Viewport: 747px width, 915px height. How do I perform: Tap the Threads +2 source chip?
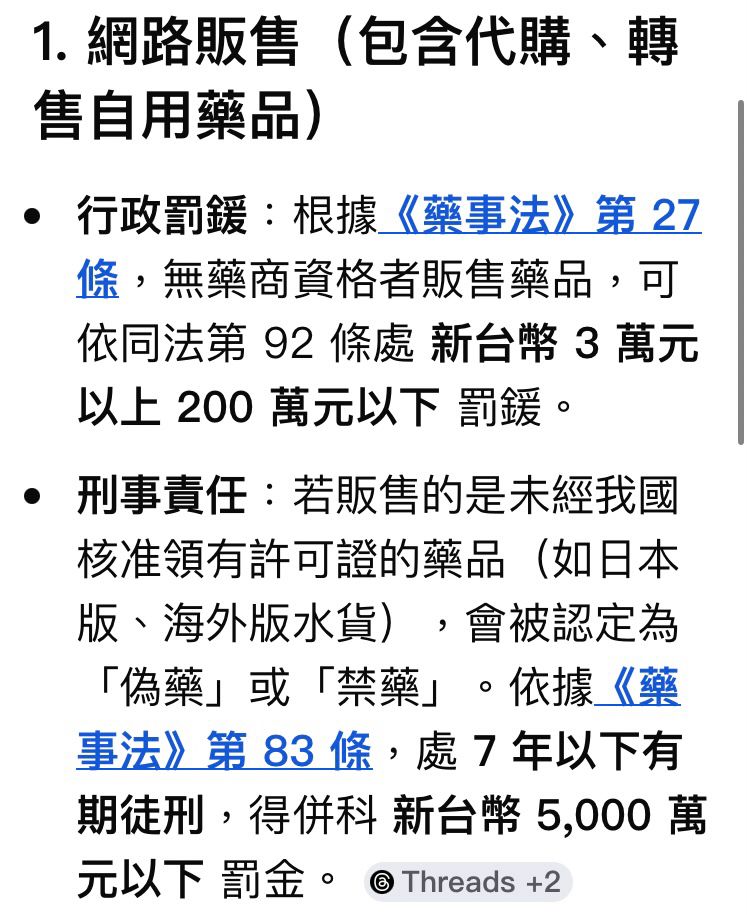coord(466,882)
